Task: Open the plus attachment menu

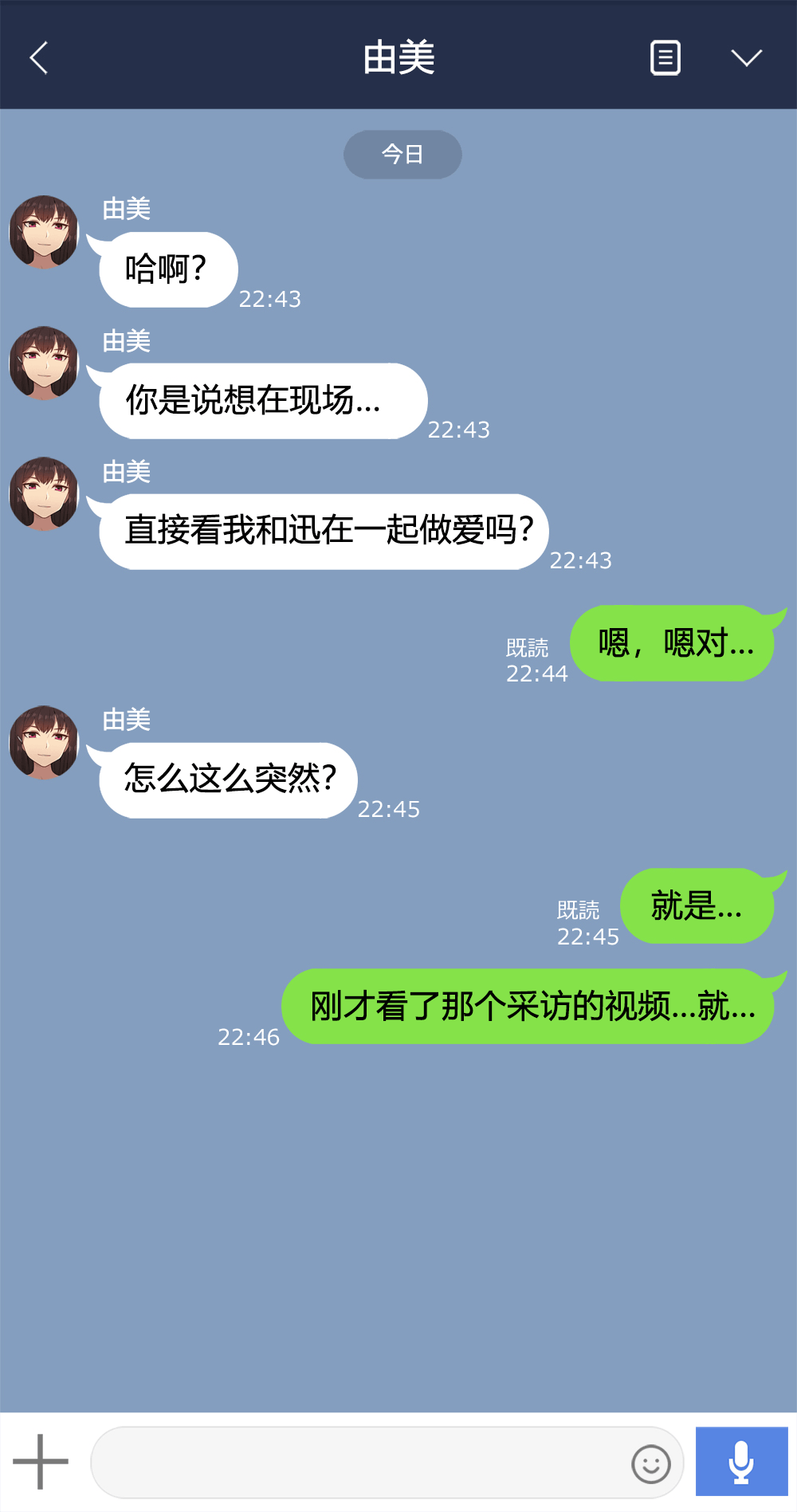Action: pos(41,1462)
